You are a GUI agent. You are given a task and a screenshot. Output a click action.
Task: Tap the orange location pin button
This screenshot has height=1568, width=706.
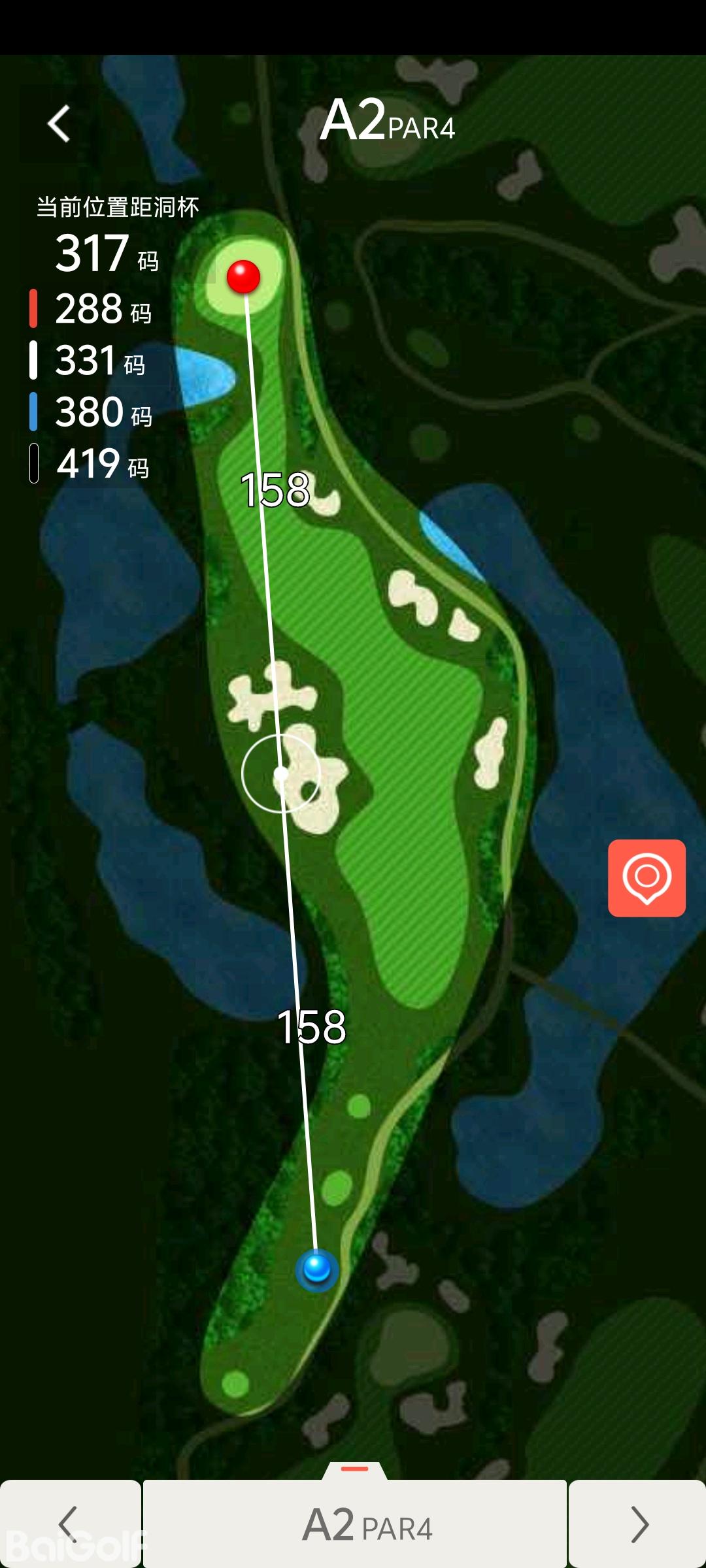pyautogui.click(x=647, y=877)
